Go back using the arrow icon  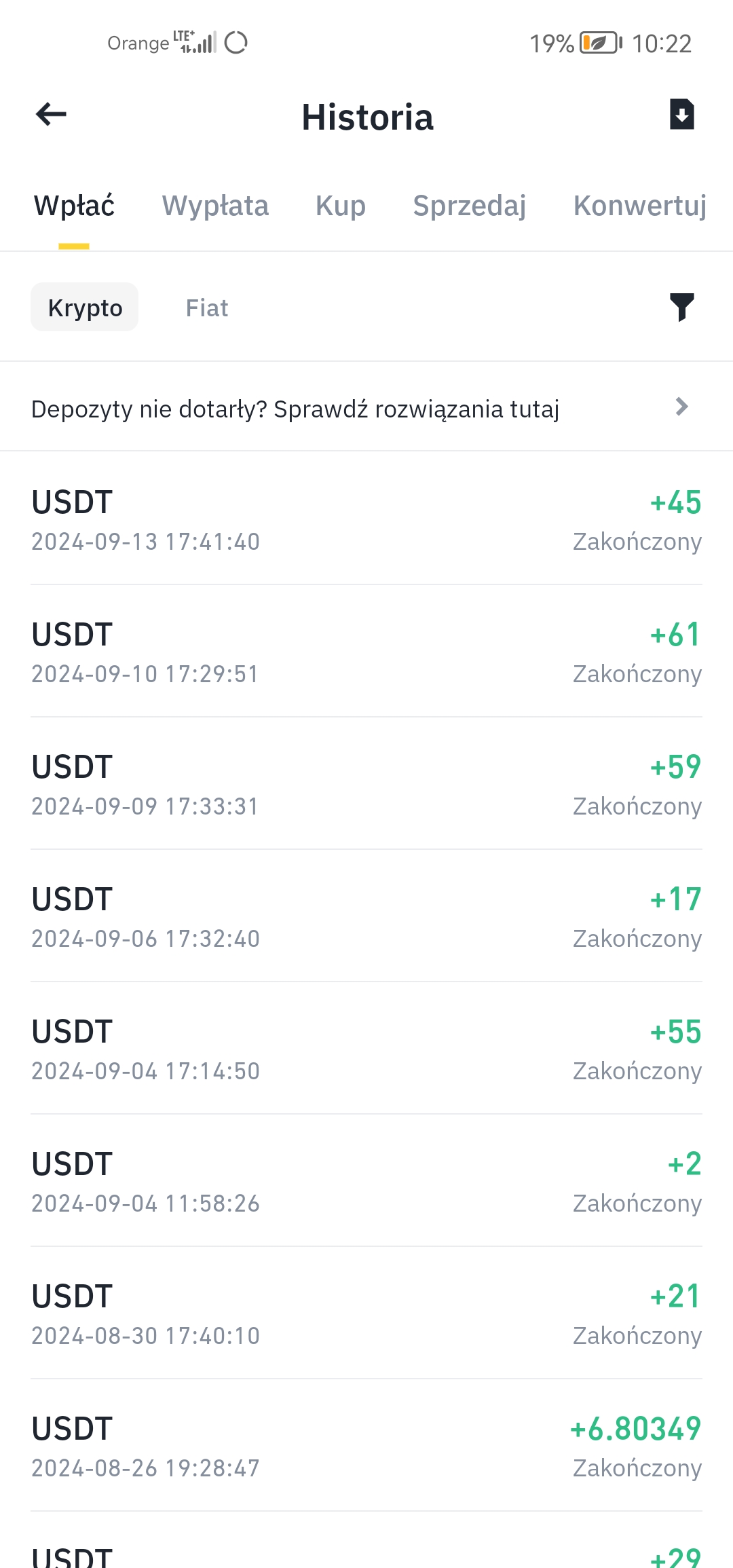coord(51,114)
